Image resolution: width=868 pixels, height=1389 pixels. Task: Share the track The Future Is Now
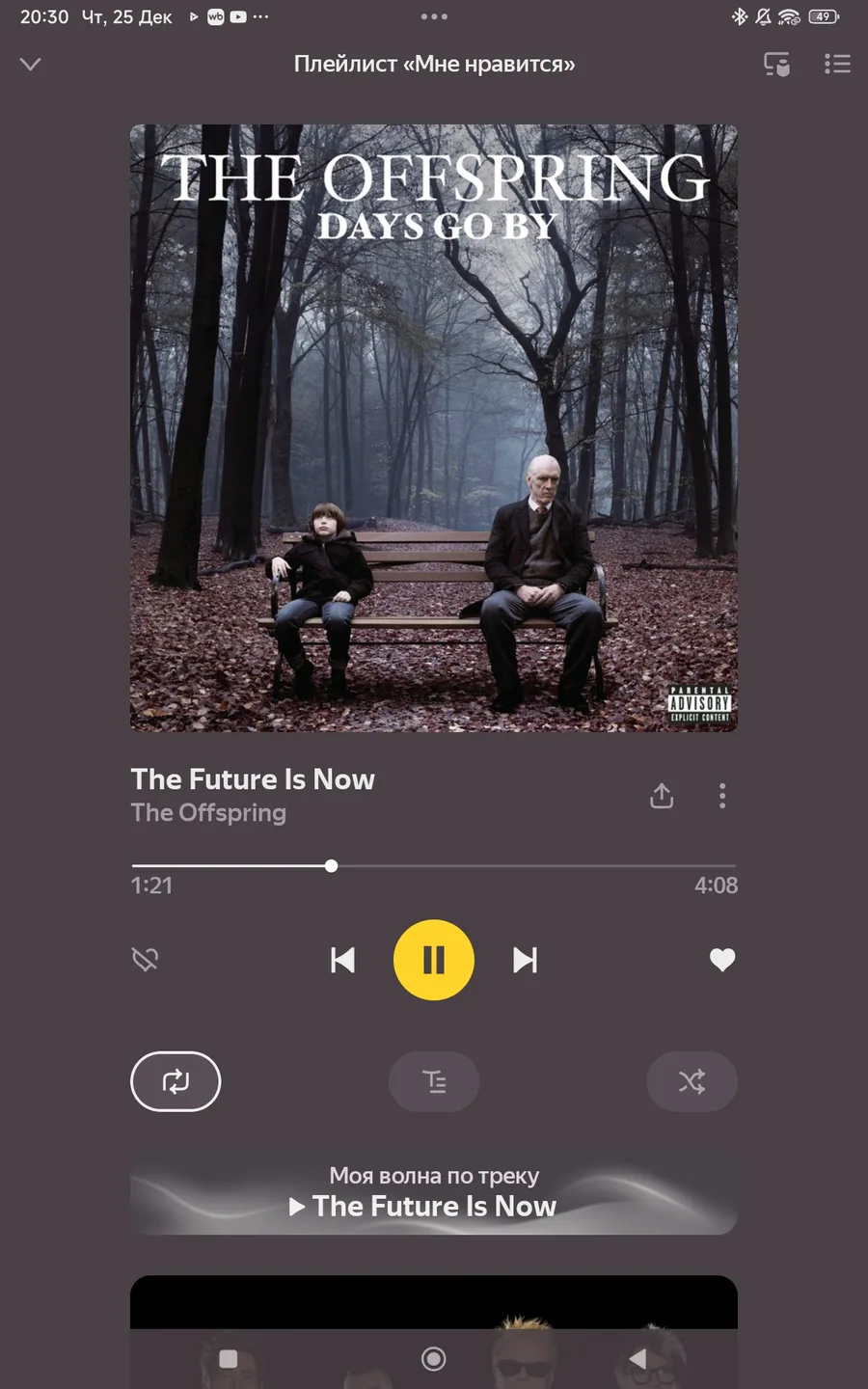pos(662,796)
